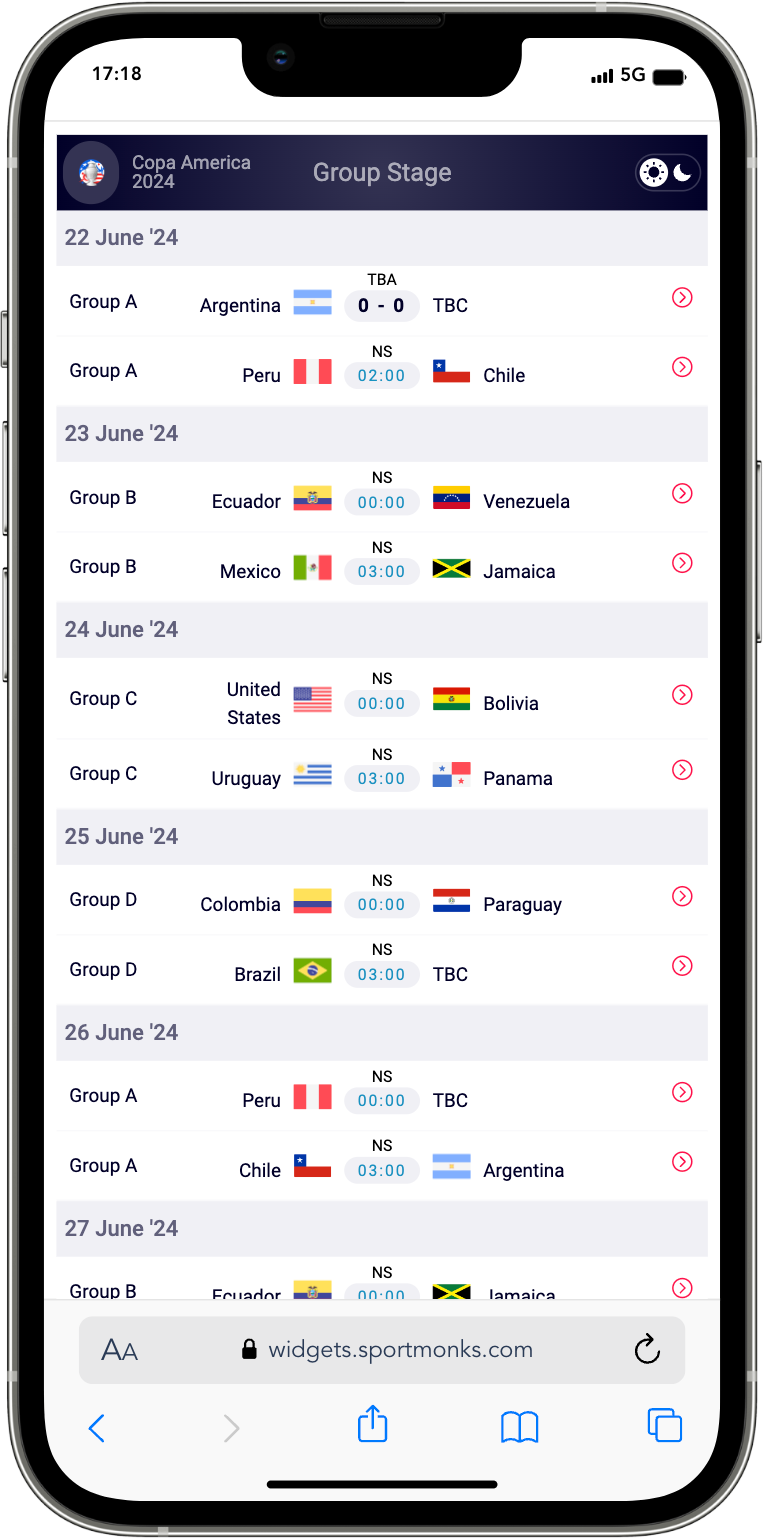Toggle the light/dark mode switch
Viewport: 763px width, 1538px height.
(x=668, y=173)
